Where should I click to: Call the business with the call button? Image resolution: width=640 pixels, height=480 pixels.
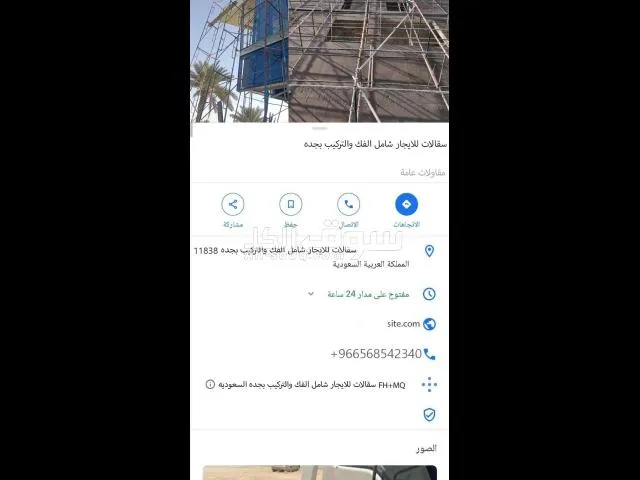tap(348, 205)
